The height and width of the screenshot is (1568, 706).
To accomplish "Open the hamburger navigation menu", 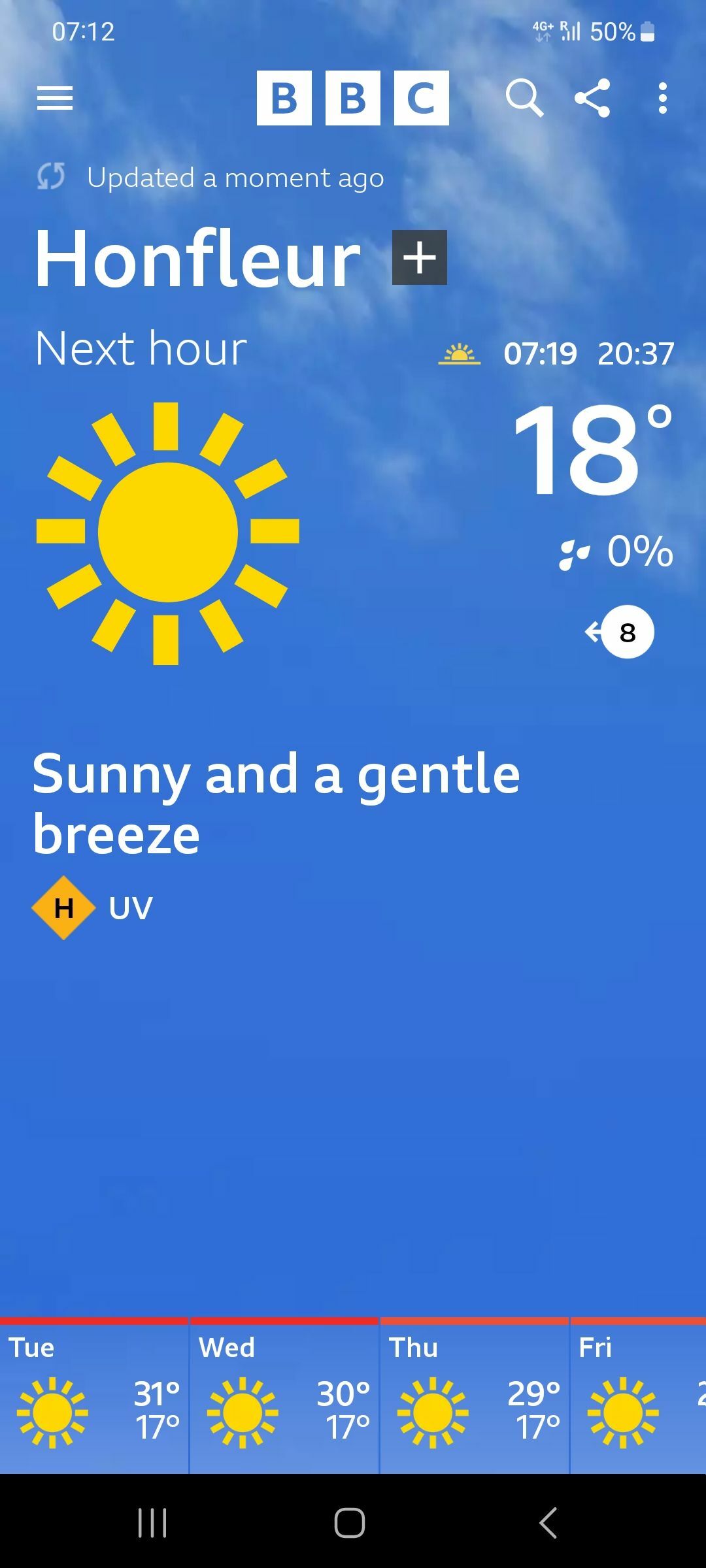I will 55,99.
